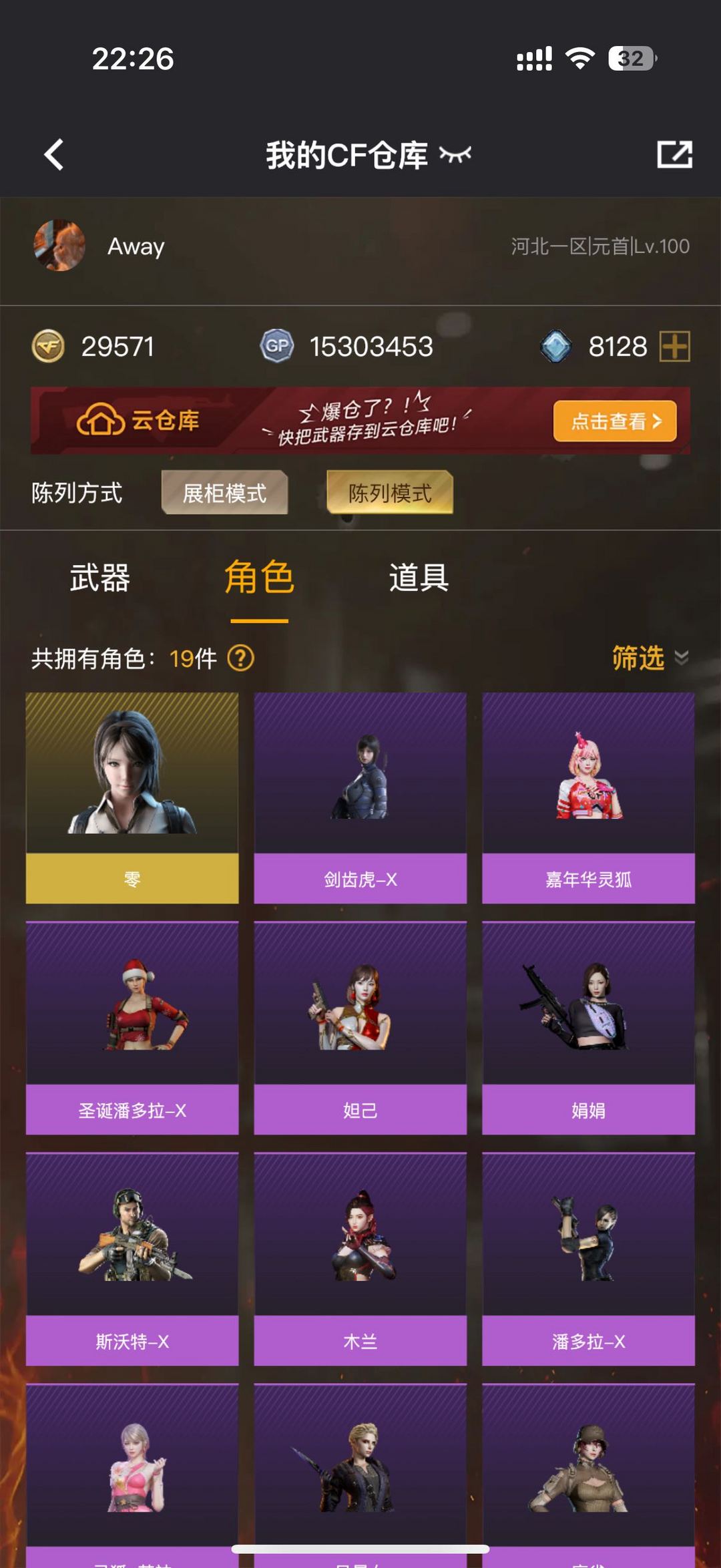Open the 木兰 character card
721x1568 pixels.
point(360,1259)
